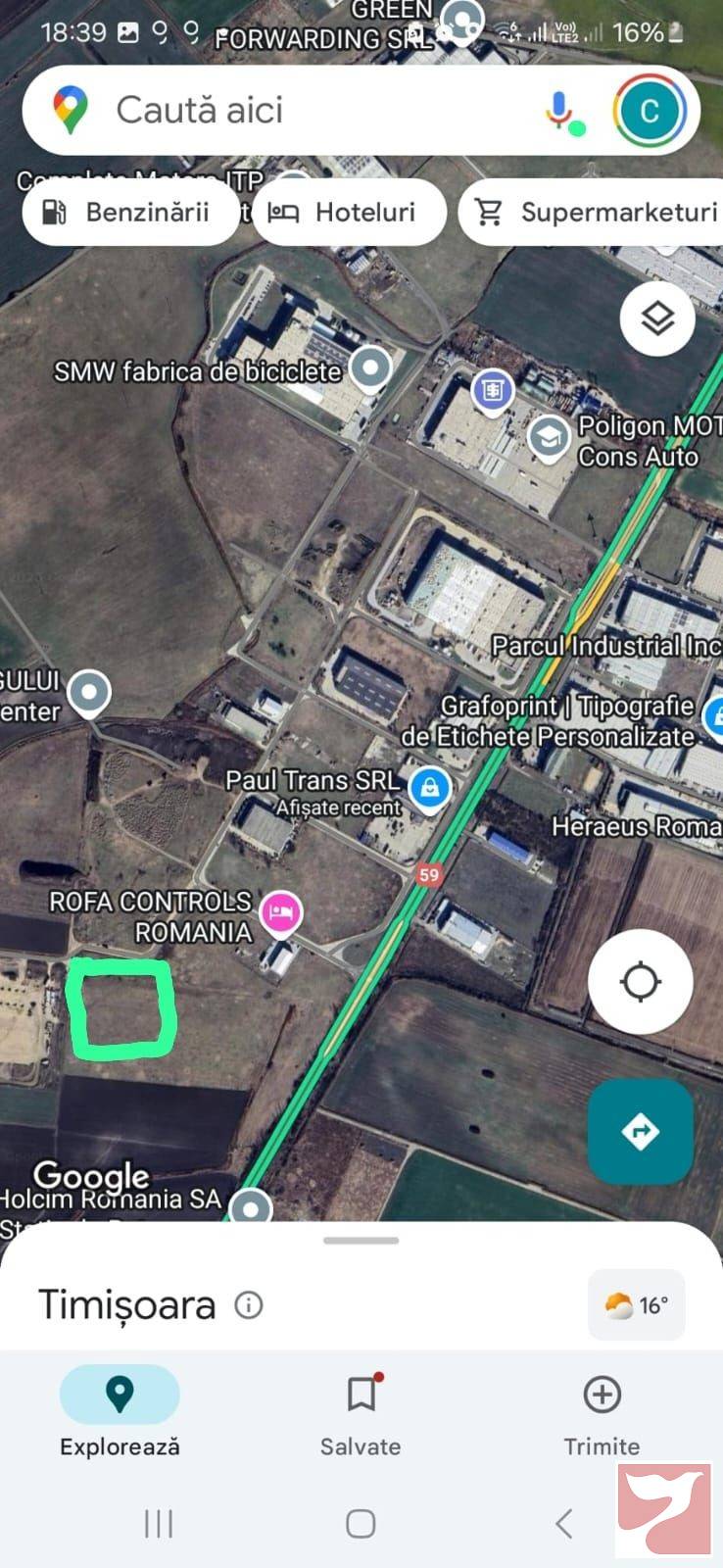Open the SMW fabrica de biciclete pin
This screenshot has width=723, height=1568.
coord(370,370)
